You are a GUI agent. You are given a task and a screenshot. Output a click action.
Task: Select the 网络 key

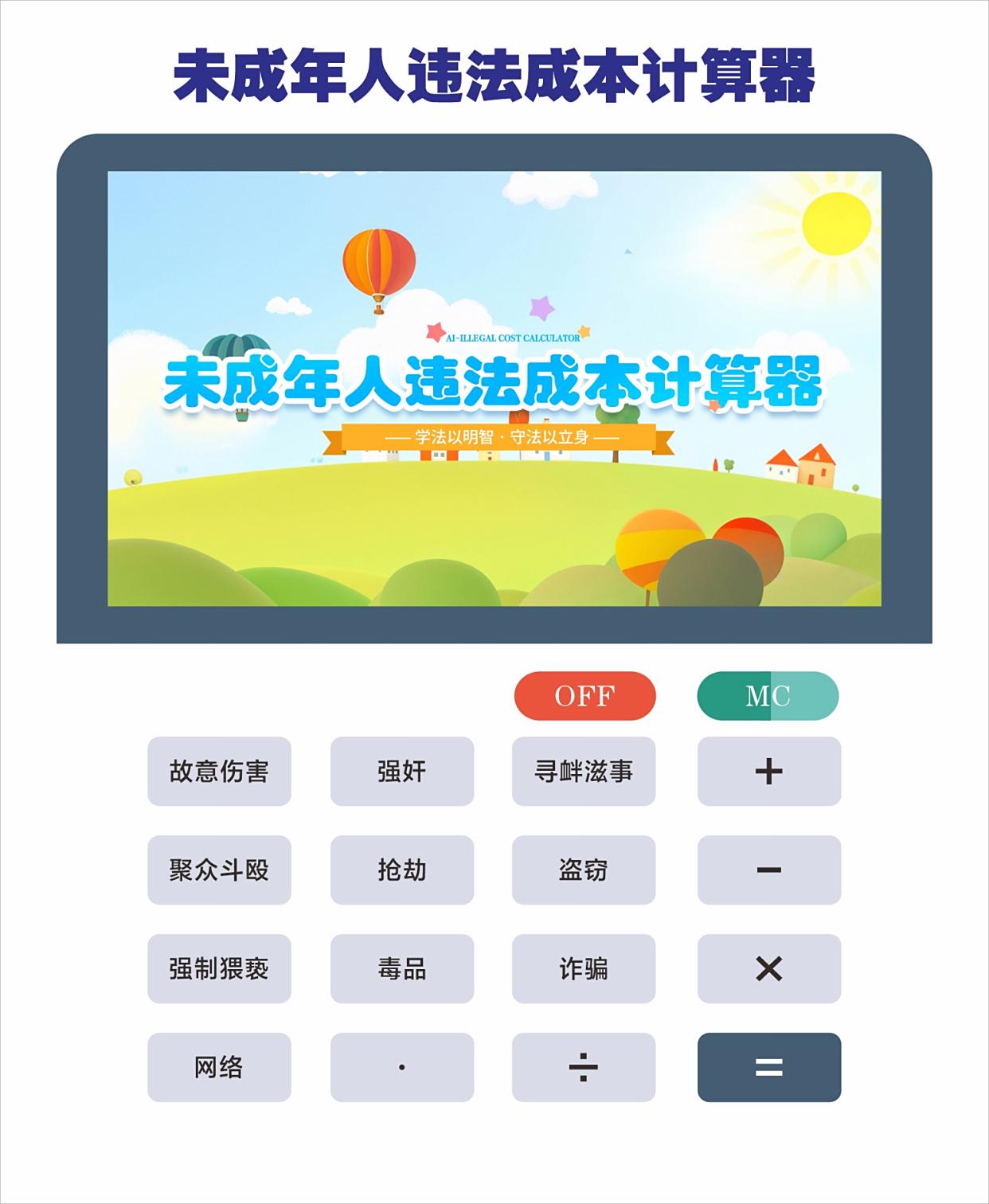(219, 1067)
